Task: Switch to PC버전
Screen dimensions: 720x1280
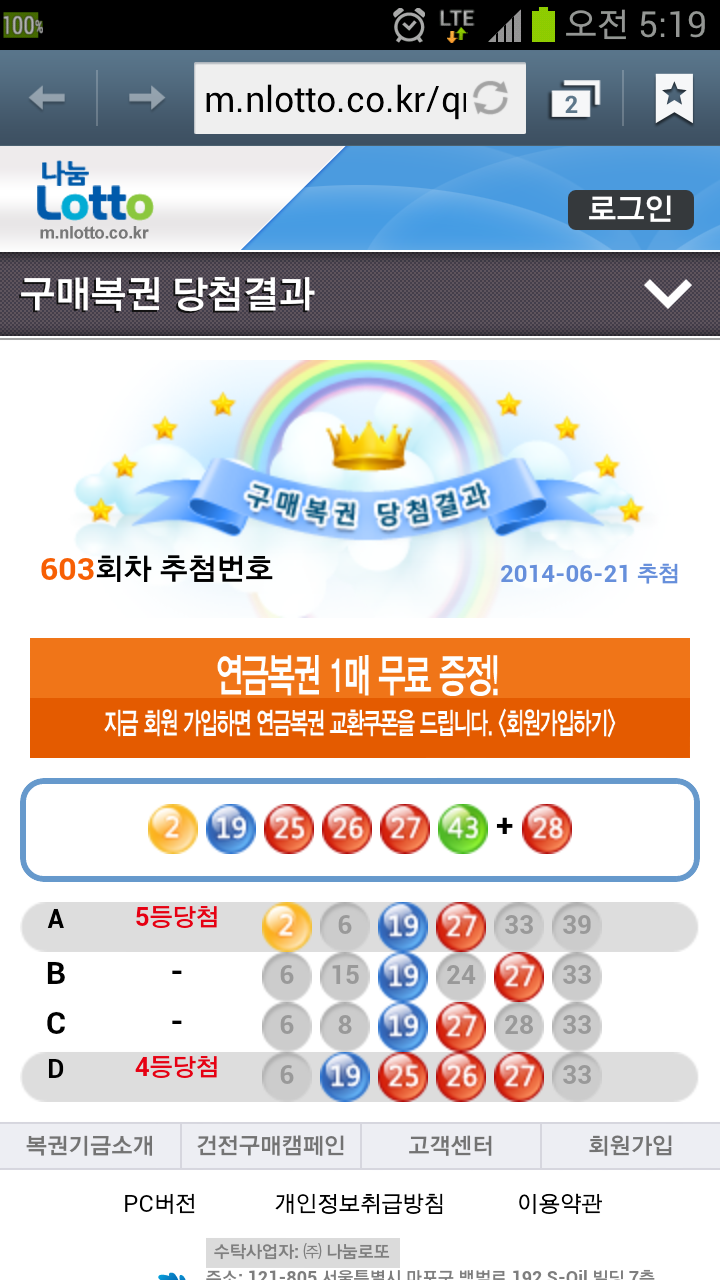Action: [x=160, y=1203]
